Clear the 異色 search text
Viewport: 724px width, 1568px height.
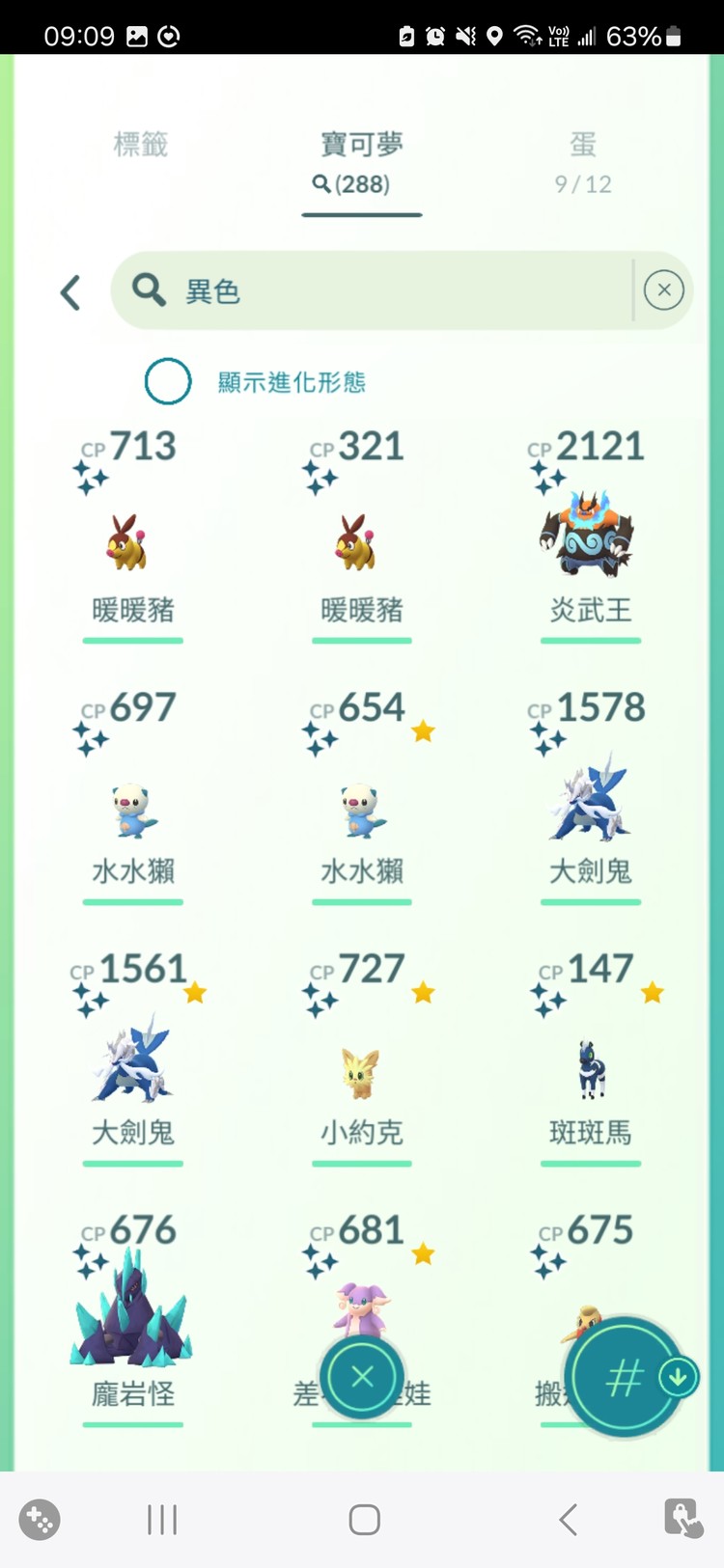pos(664,290)
